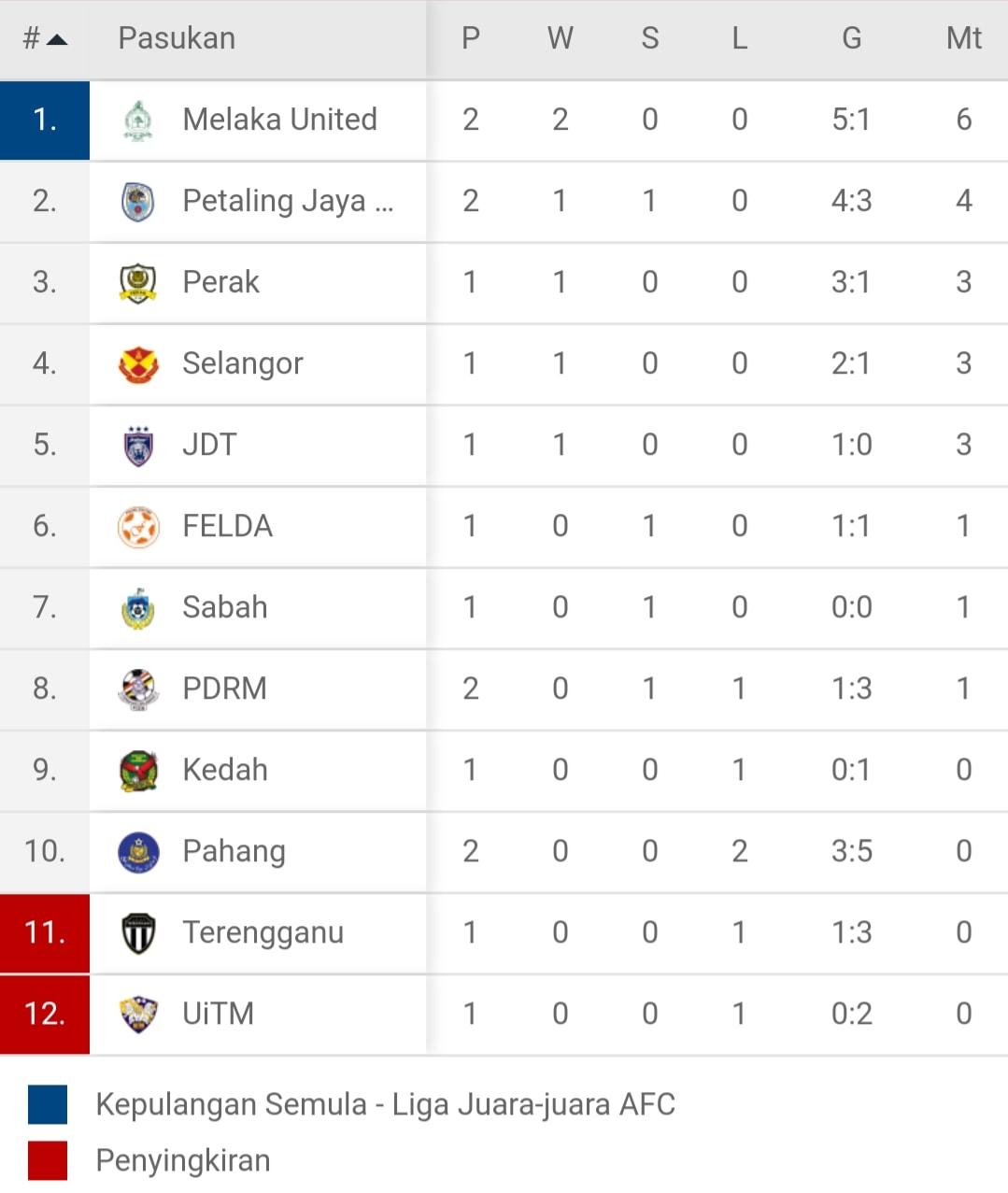Image resolution: width=1008 pixels, height=1193 pixels.
Task: Sort table by the # rank column
Action: (45, 38)
